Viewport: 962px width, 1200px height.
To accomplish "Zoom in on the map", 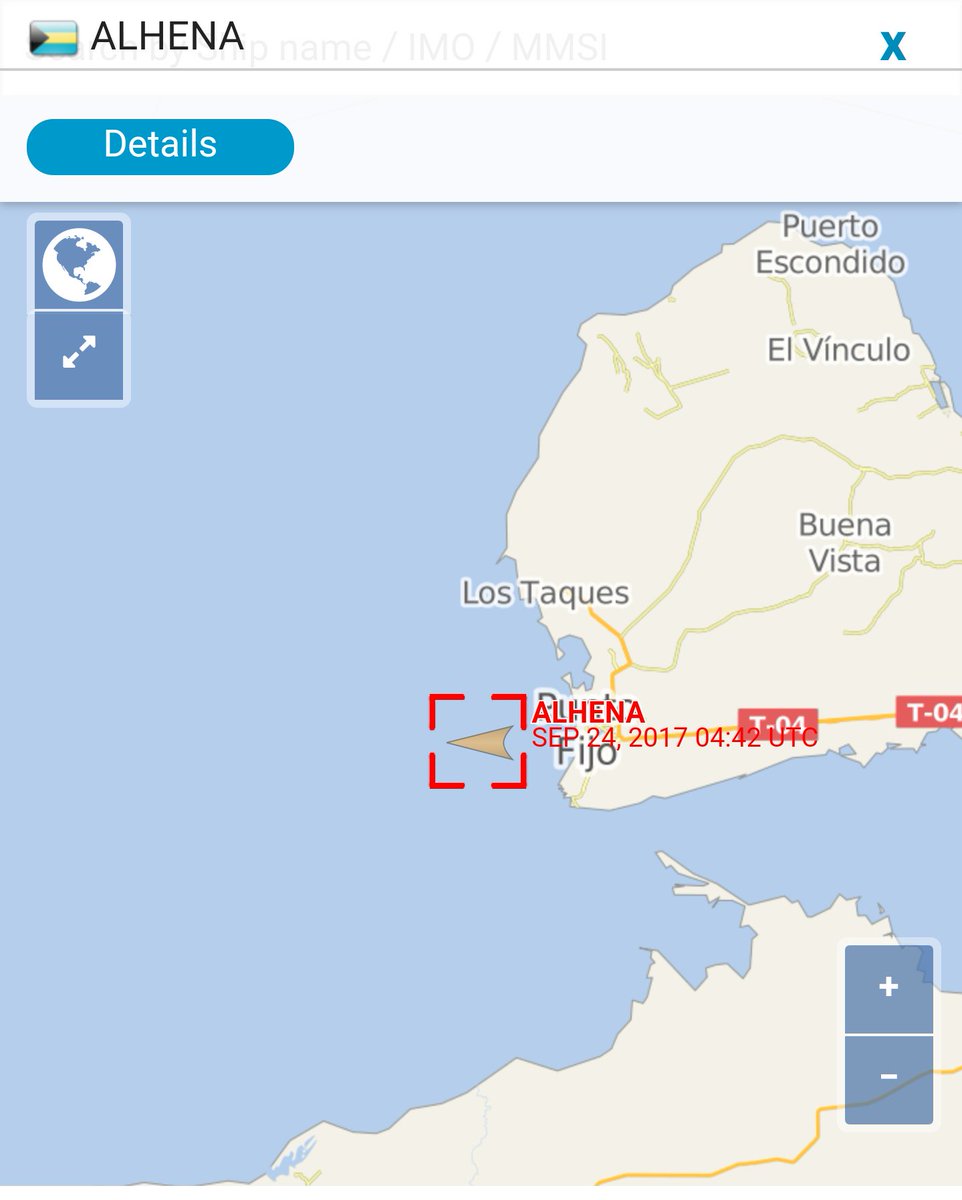I will pos(888,988).
